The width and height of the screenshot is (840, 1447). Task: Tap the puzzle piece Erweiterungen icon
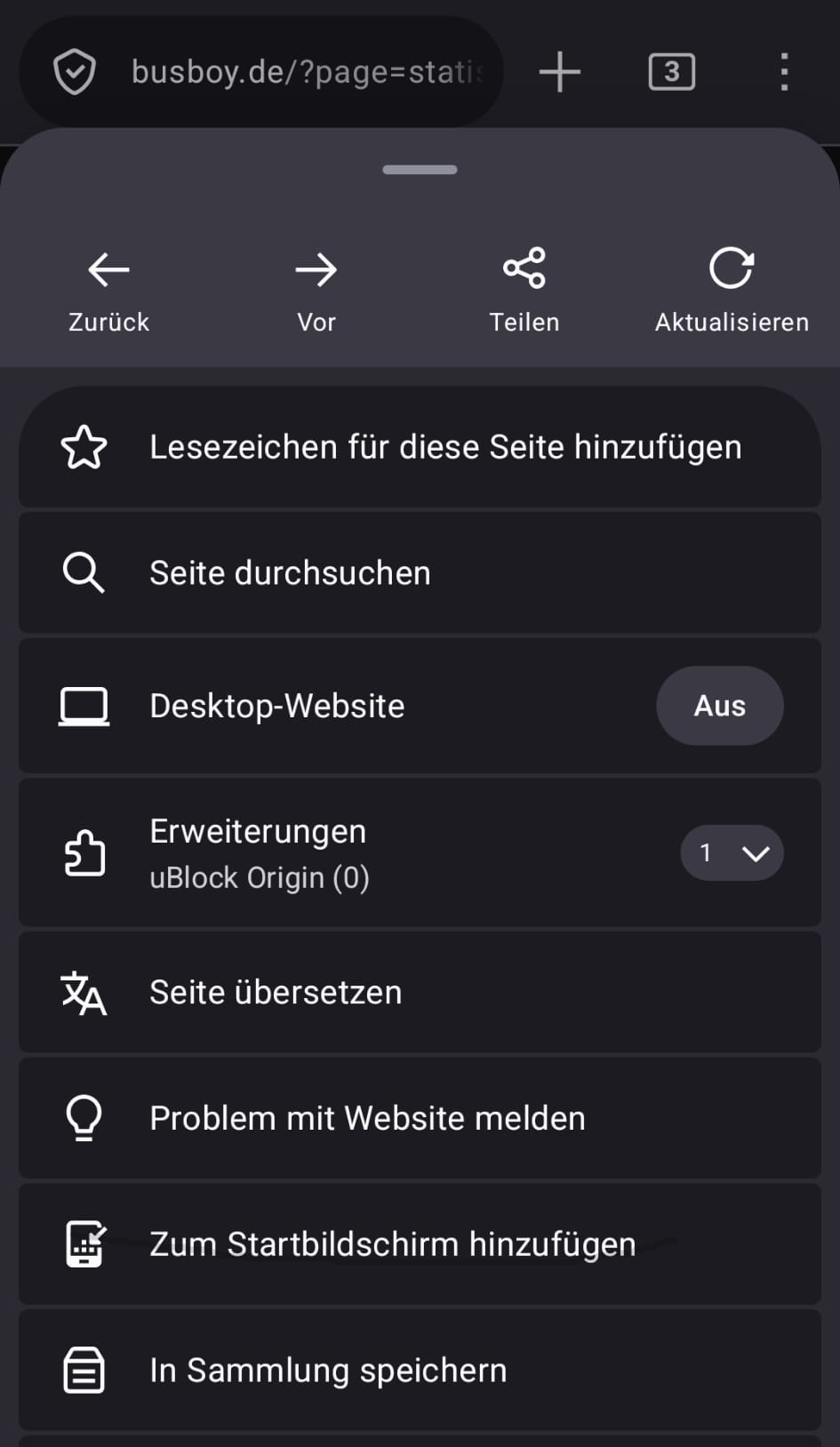pos(84,851)
